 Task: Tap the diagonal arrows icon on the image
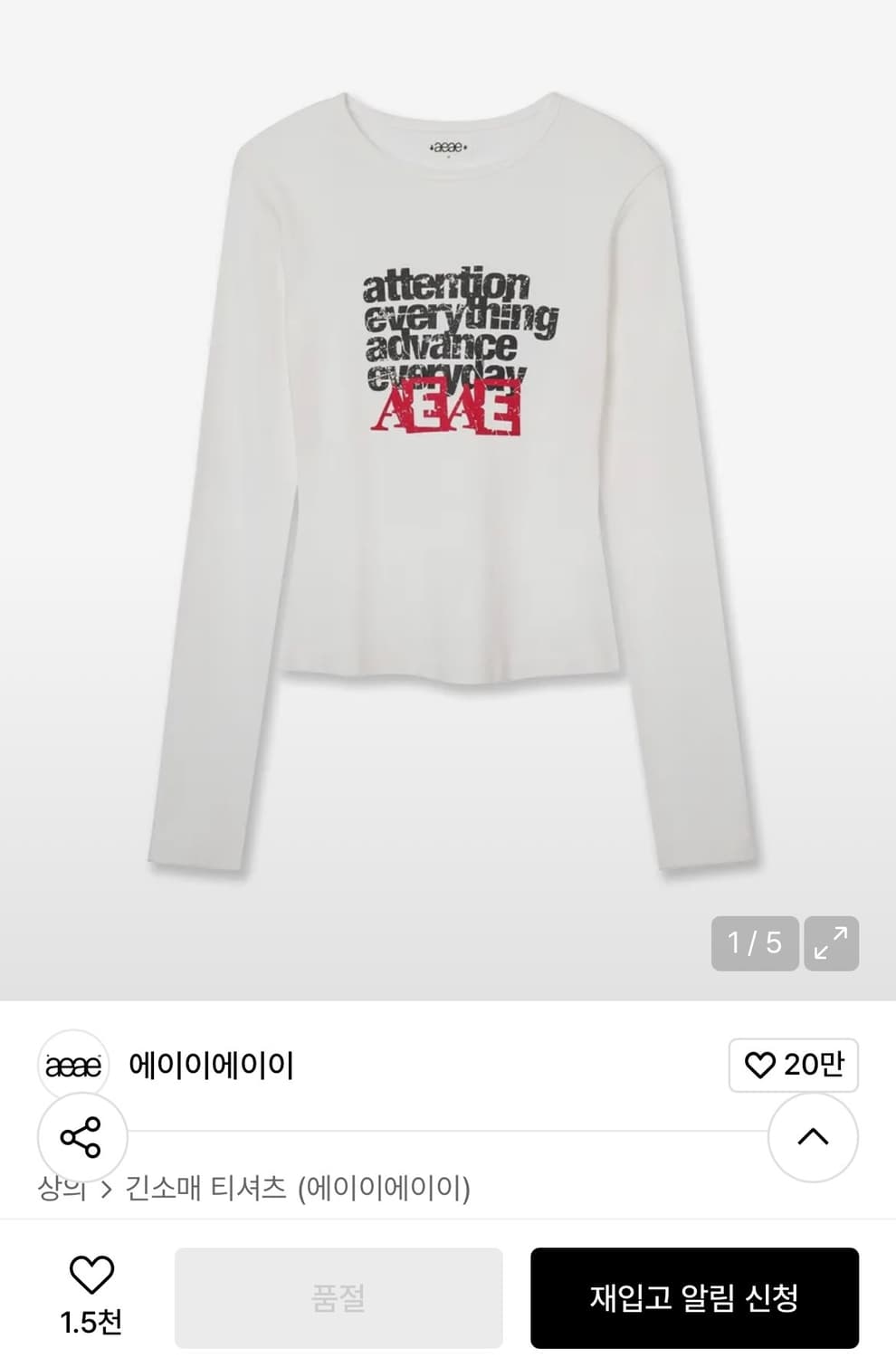(x=831, y=942)
